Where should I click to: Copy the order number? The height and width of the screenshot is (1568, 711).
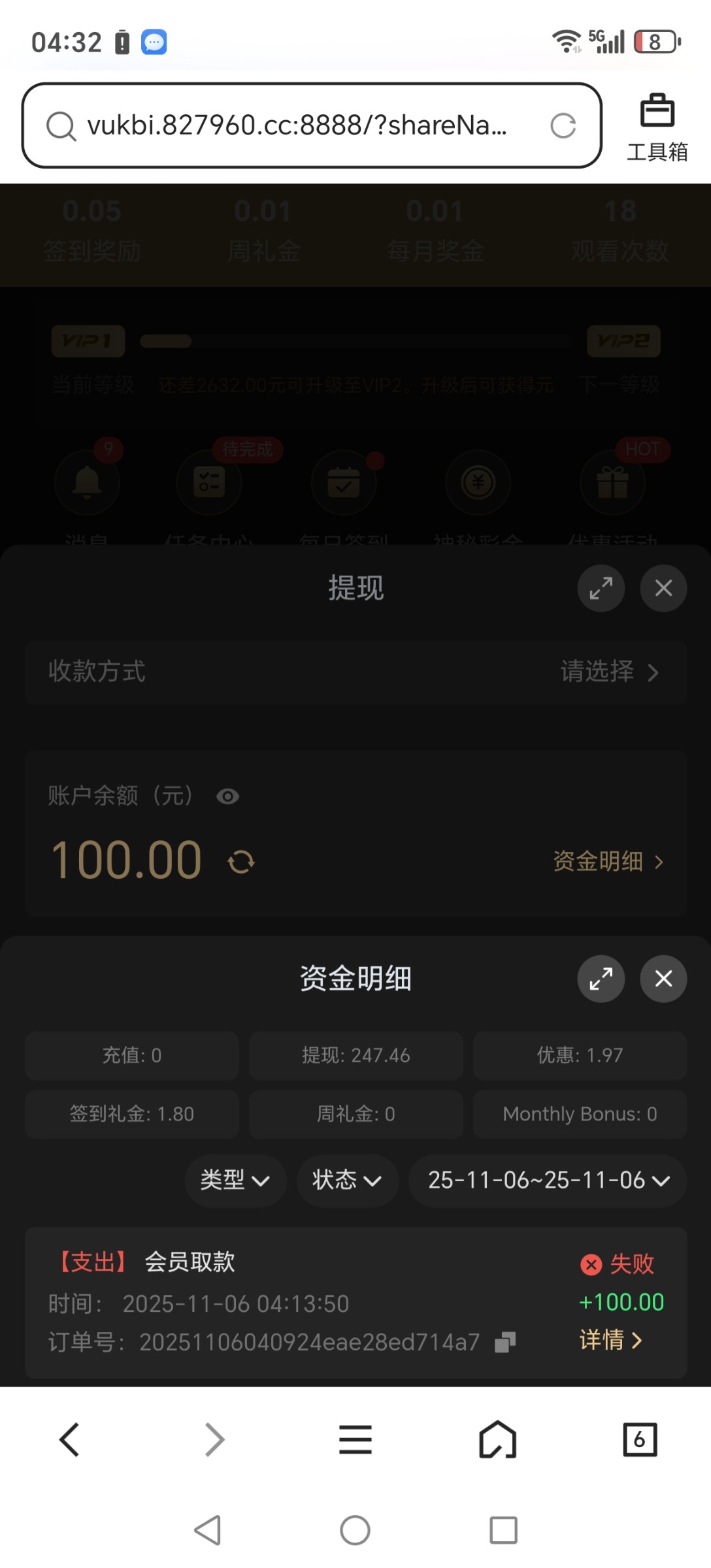tap(505, 1343)
